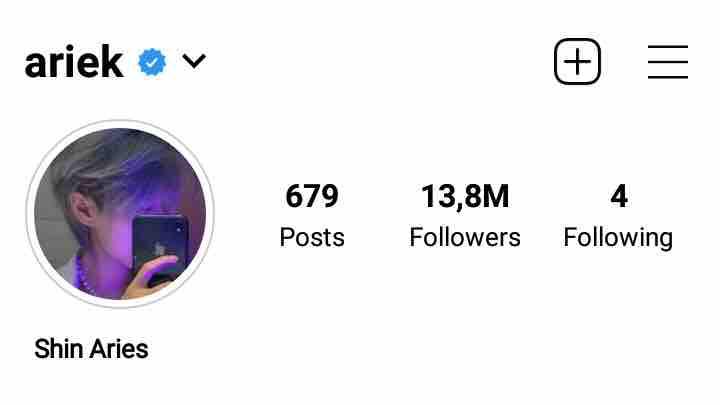This screenshot has height=405, width=720.
Task: Tap the profile picture
Action: pyautogui.click(x=120, y=214)
